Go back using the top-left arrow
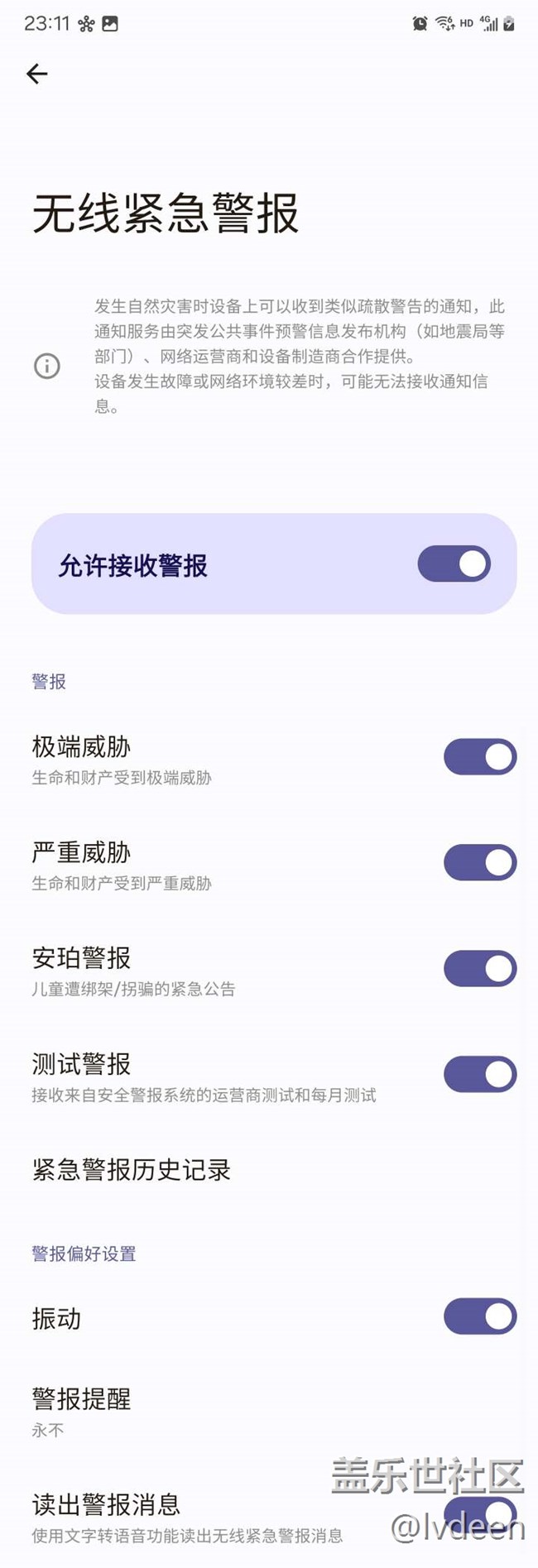 37,74
